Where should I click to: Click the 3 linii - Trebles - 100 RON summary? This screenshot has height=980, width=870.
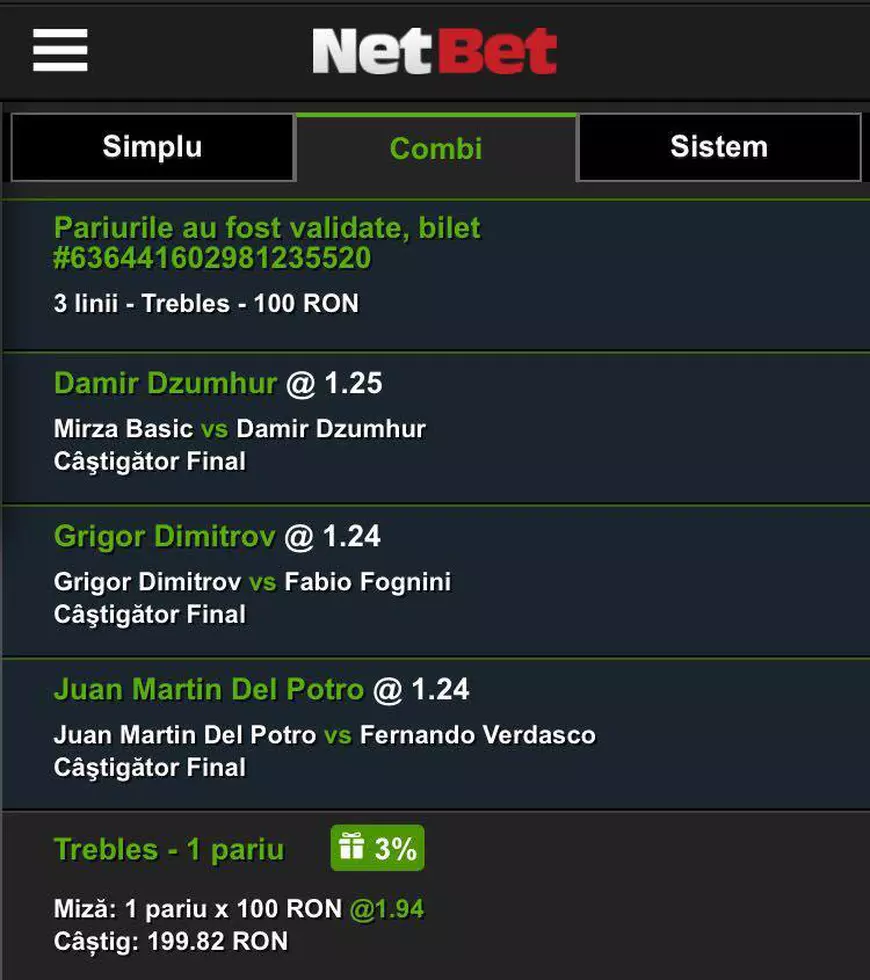pyautogui.click(x=206, y=303)
